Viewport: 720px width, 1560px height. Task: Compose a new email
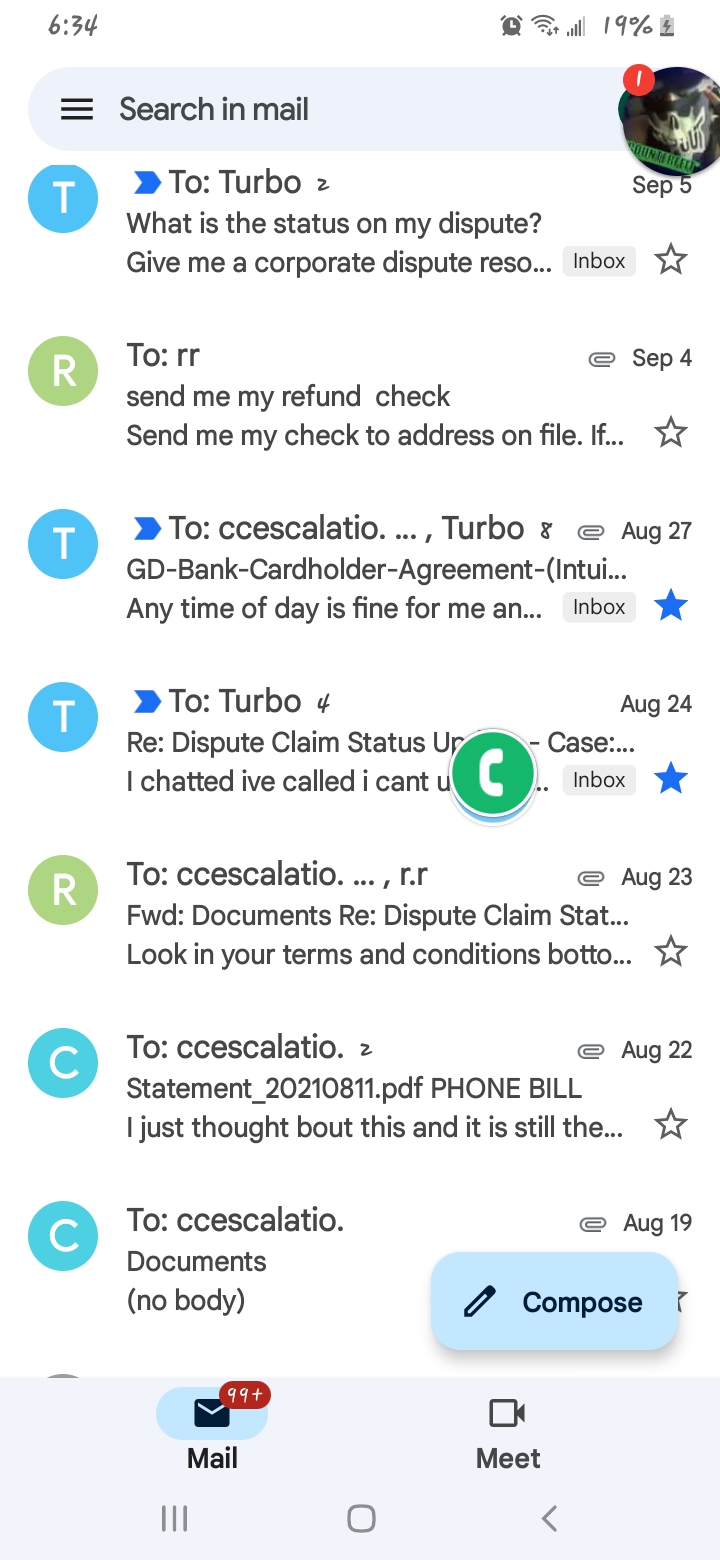[555, 1302]
